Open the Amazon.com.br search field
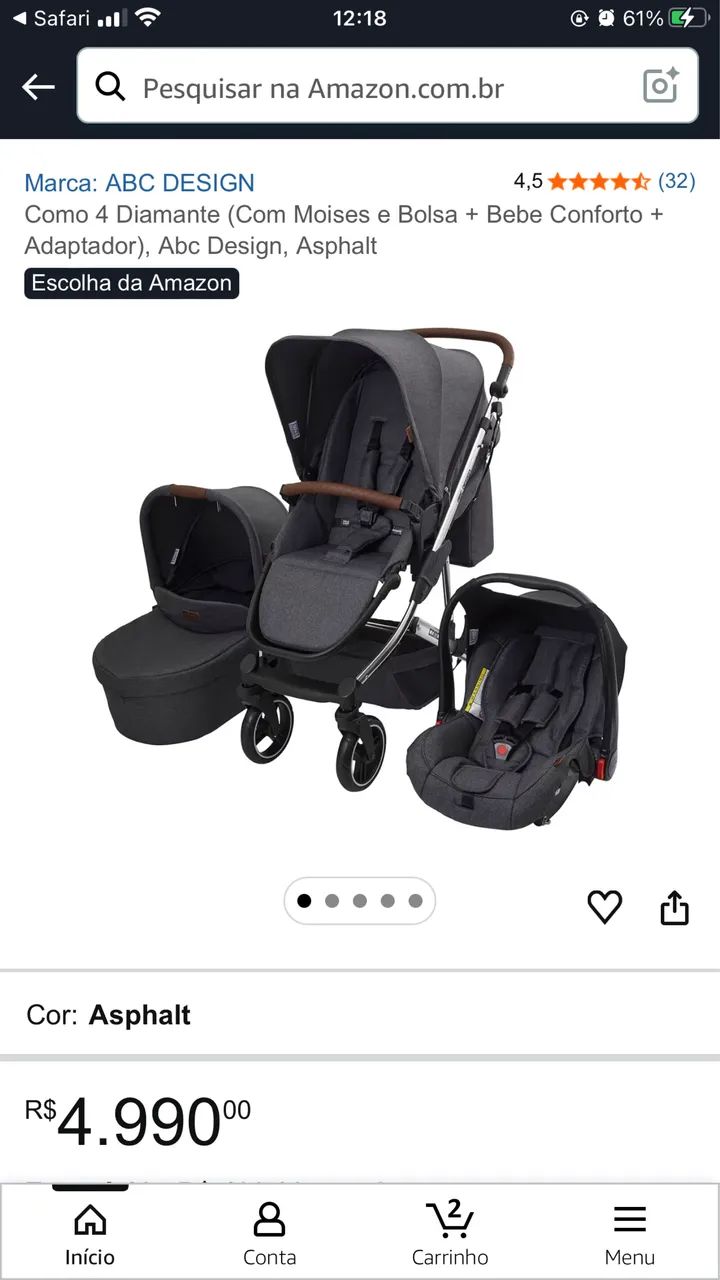This screenshot has width=720, height=1280. tap(387, 86)
